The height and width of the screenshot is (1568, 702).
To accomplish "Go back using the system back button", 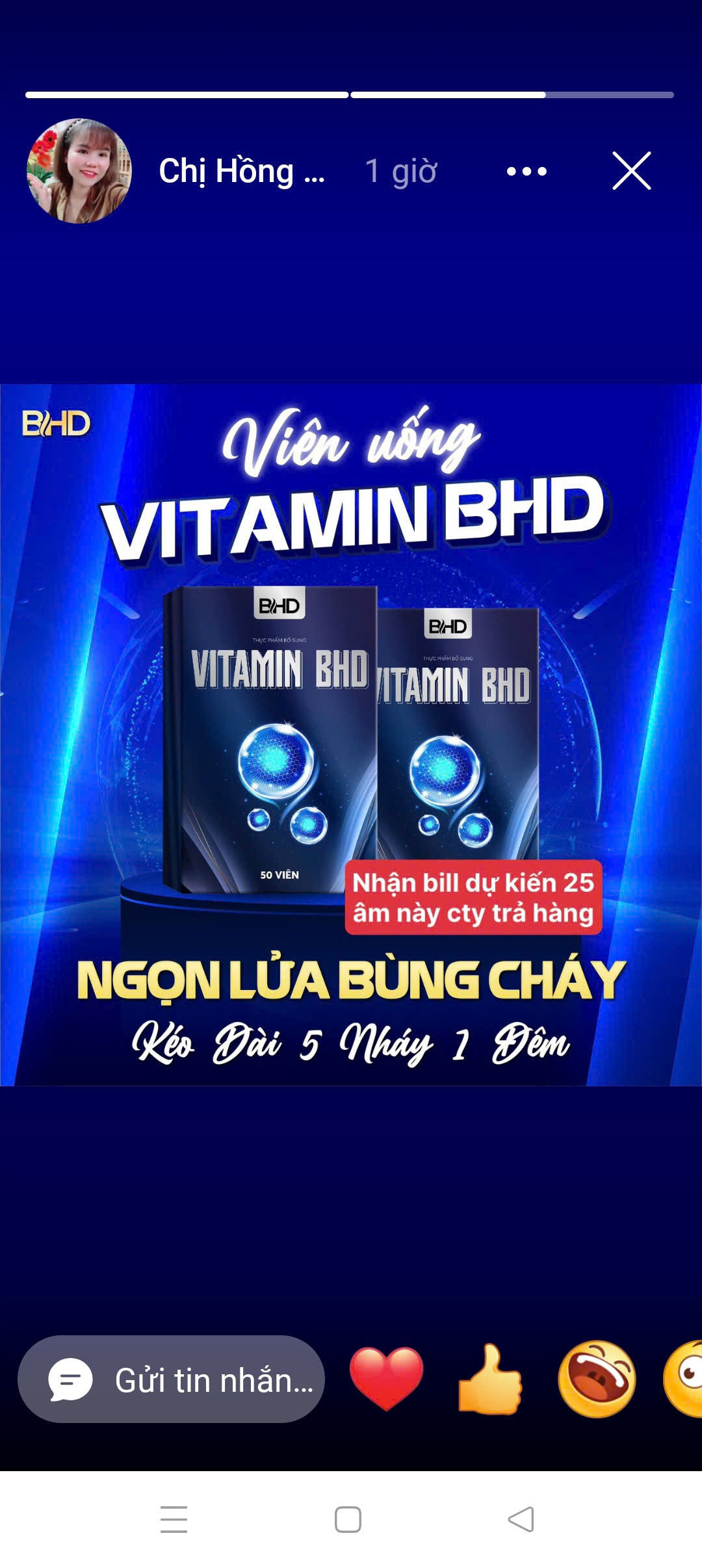I will tap(521, 1520).
